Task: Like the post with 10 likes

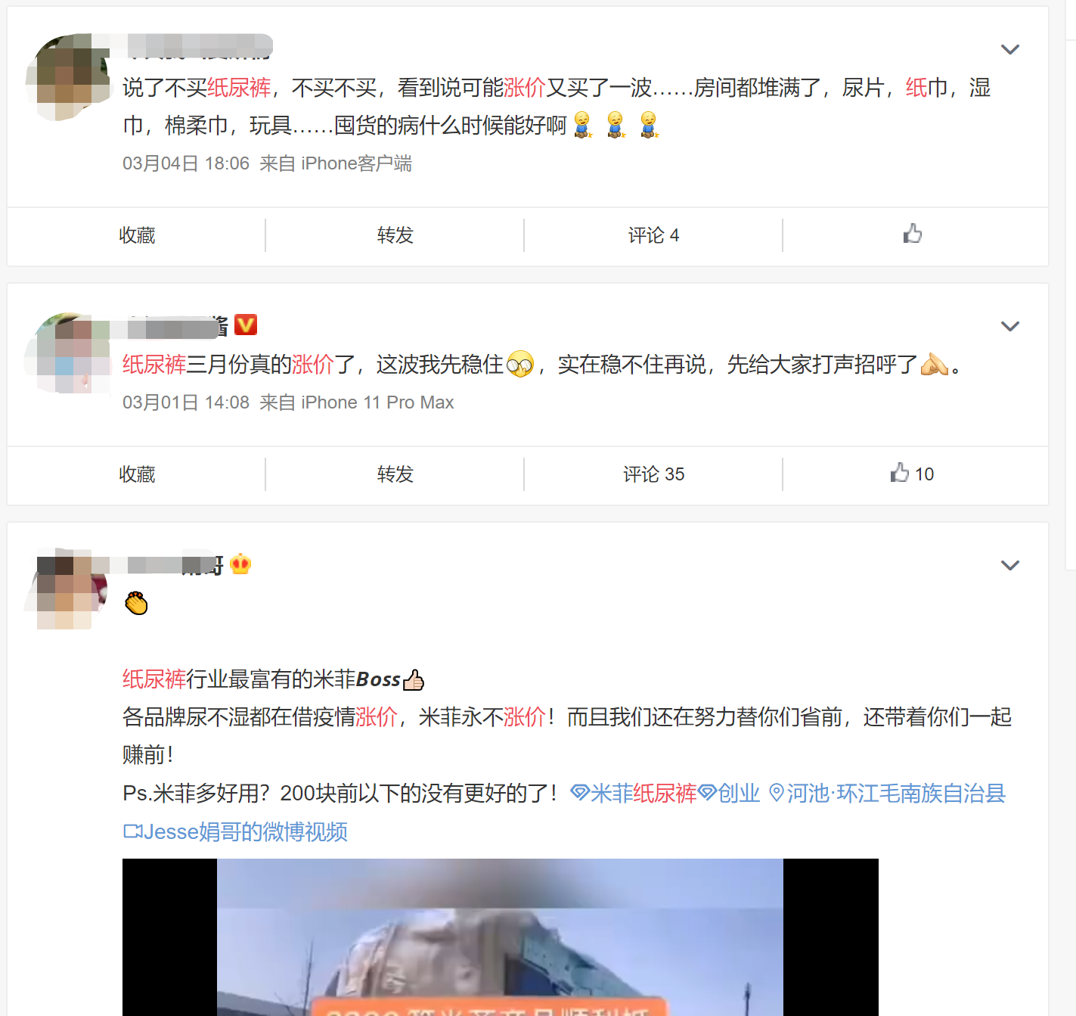Action: [911, 474]
